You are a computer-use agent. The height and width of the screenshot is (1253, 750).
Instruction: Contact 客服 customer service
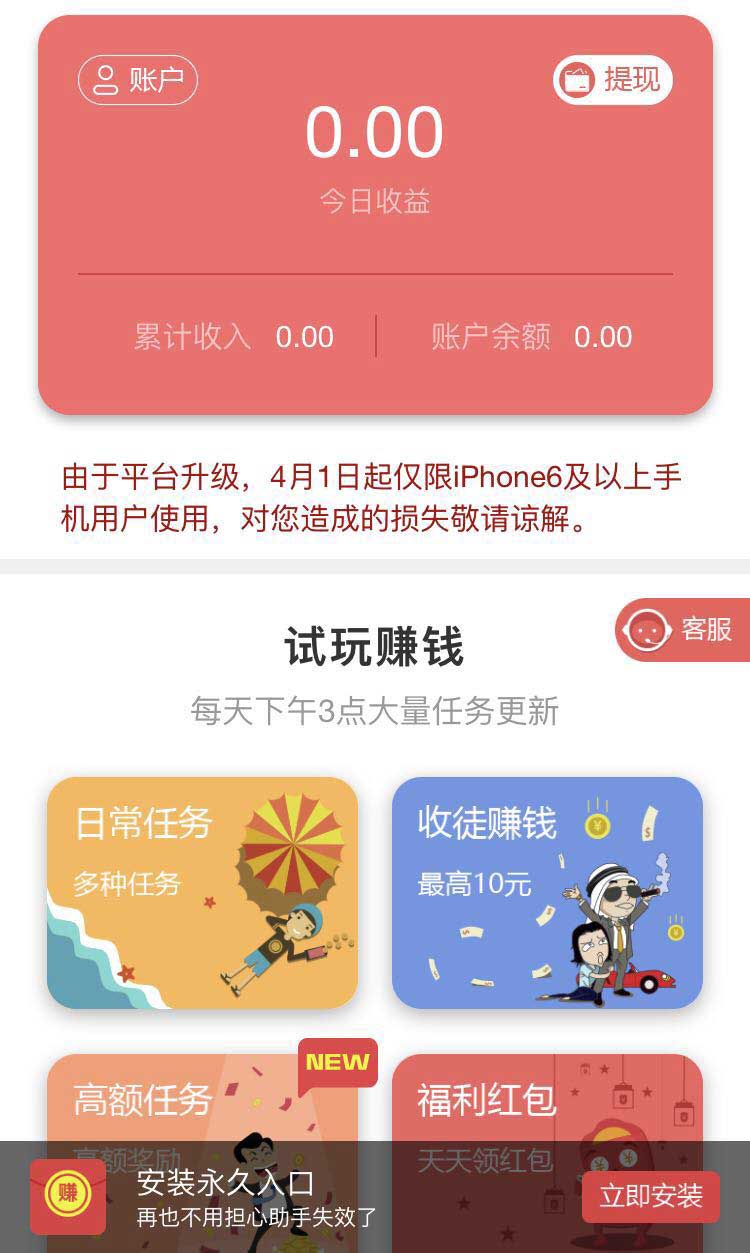(682, 630)
